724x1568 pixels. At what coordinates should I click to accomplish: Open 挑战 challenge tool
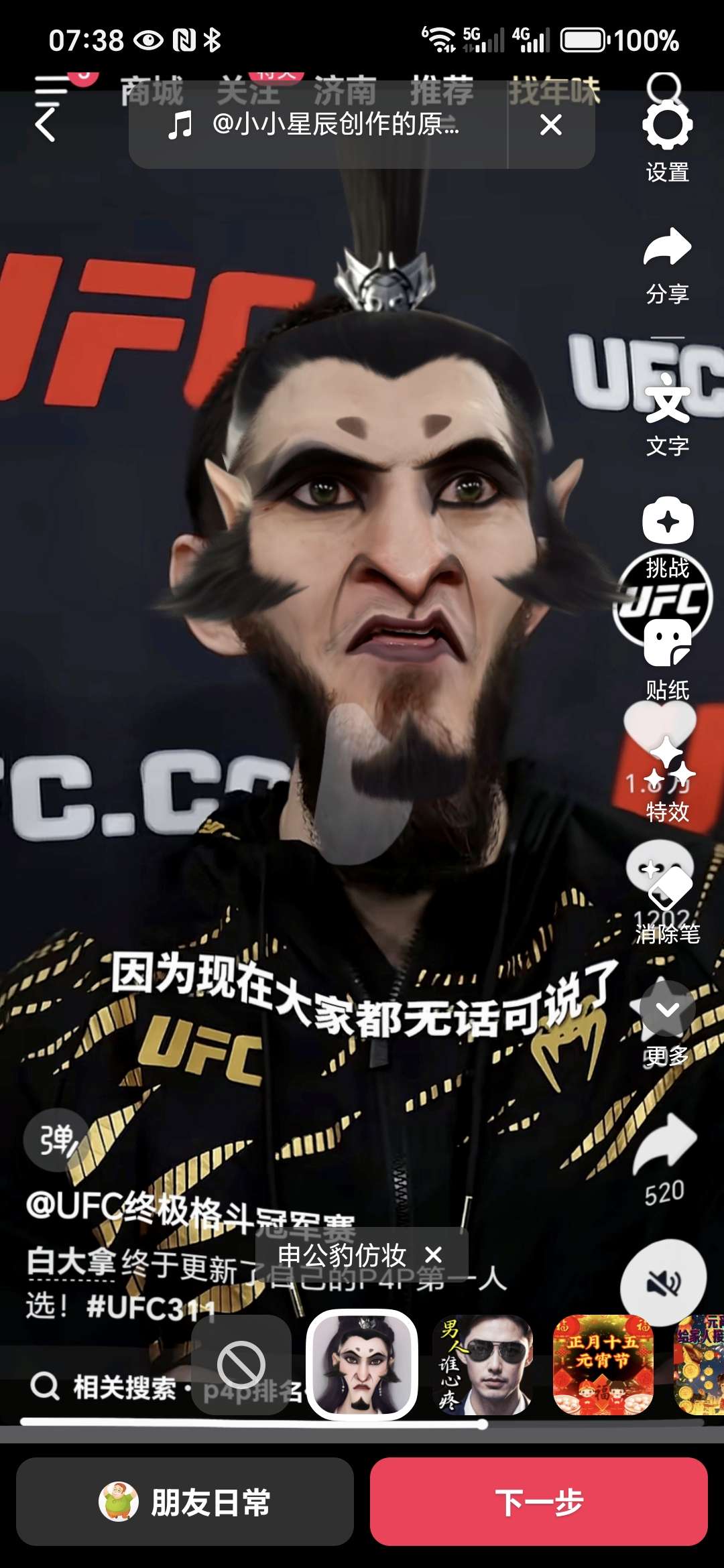tap(667, 536)
